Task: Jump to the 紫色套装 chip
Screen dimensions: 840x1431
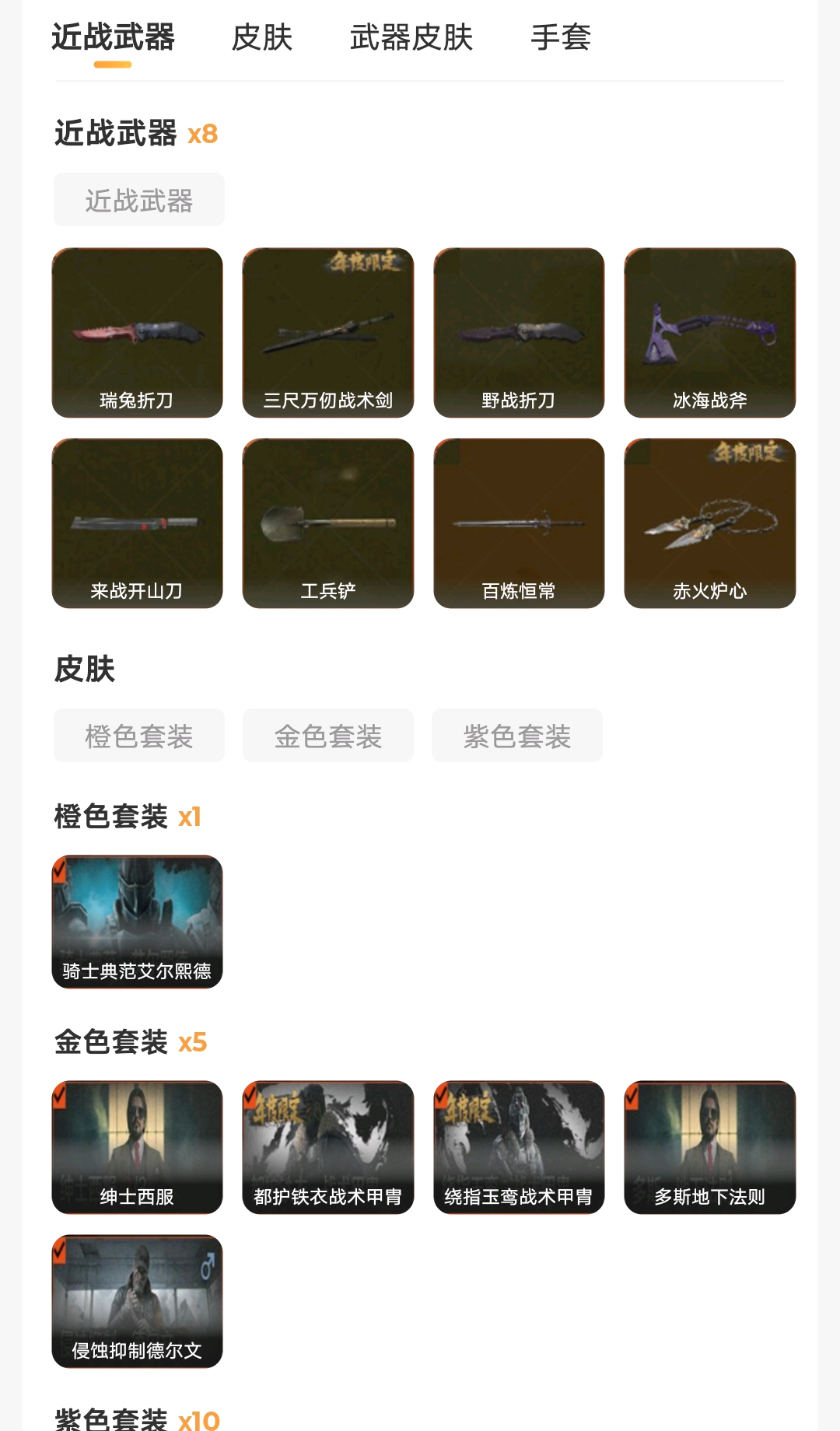Action: (x=517, y=736)
